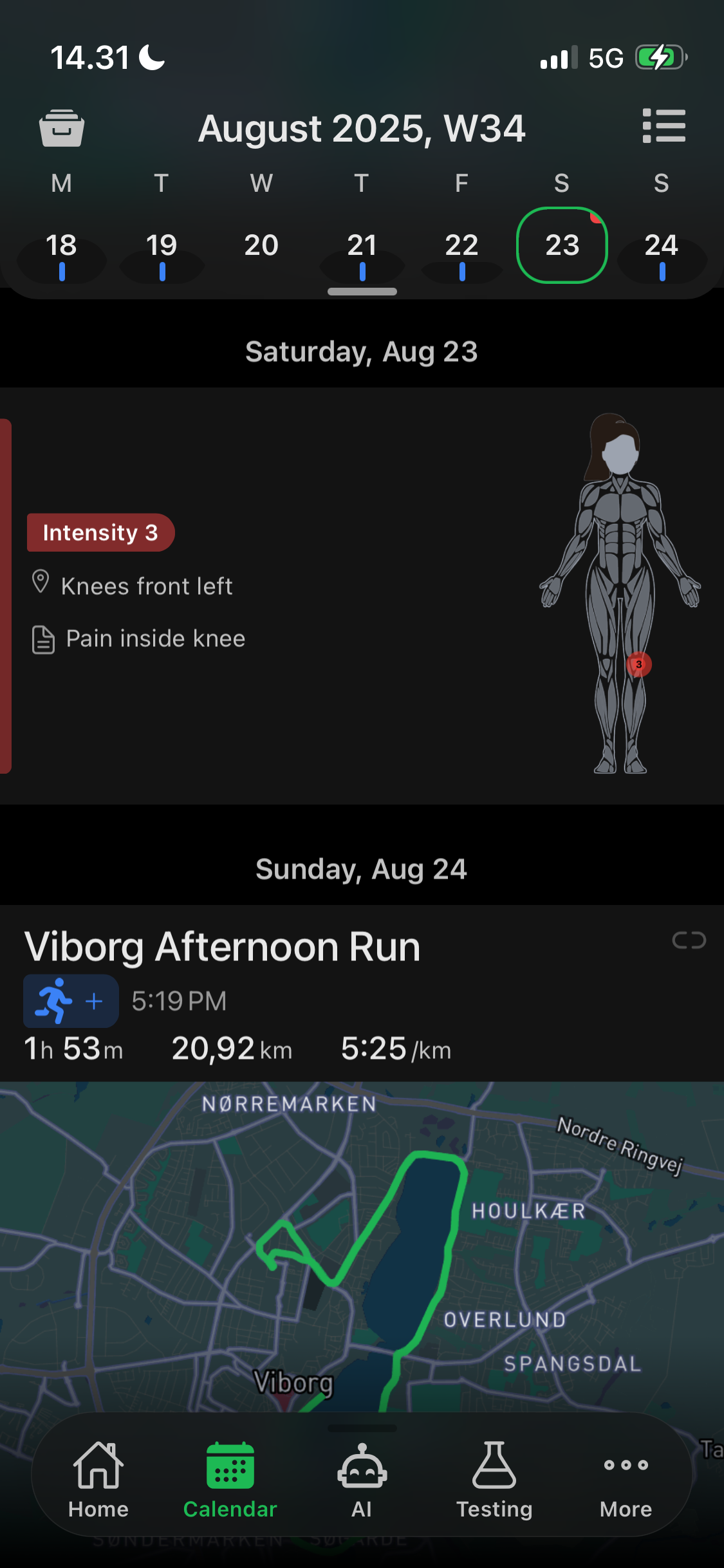Tap the injury marker on the body figure
The image size is (724, 1568).
pos(638,664)
